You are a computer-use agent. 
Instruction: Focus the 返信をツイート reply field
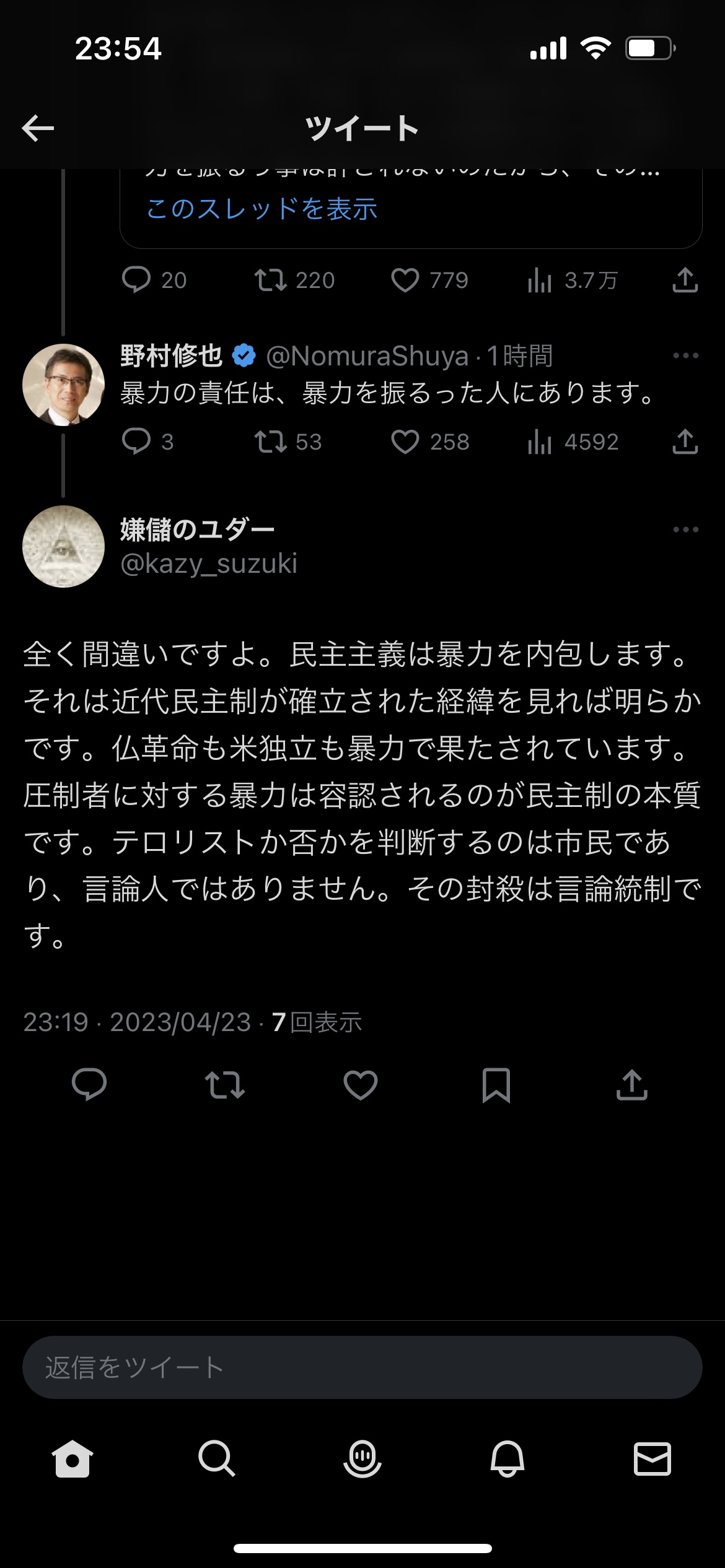pyautogui.click(x=362, y=1367)
